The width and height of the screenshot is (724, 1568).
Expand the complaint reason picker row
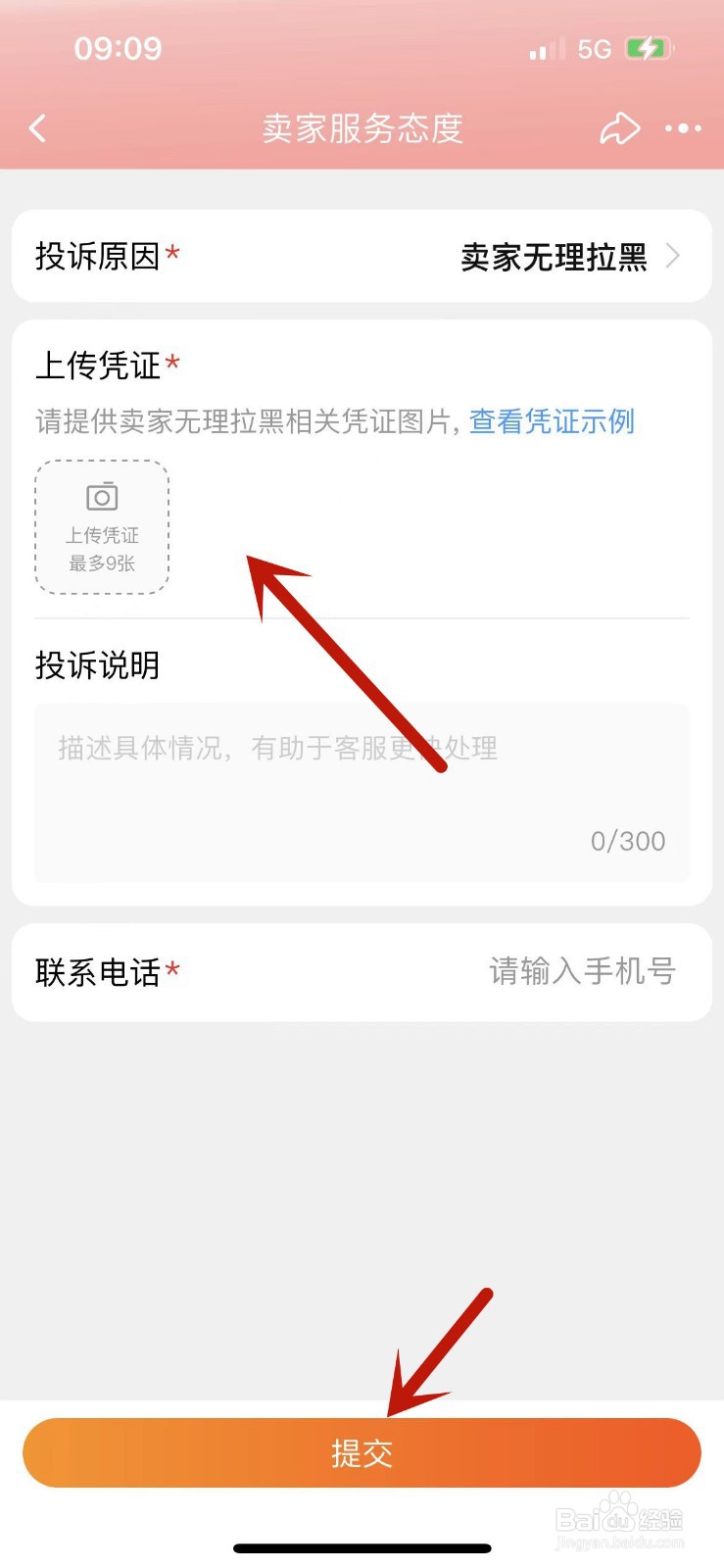click(x=362, y=257)
